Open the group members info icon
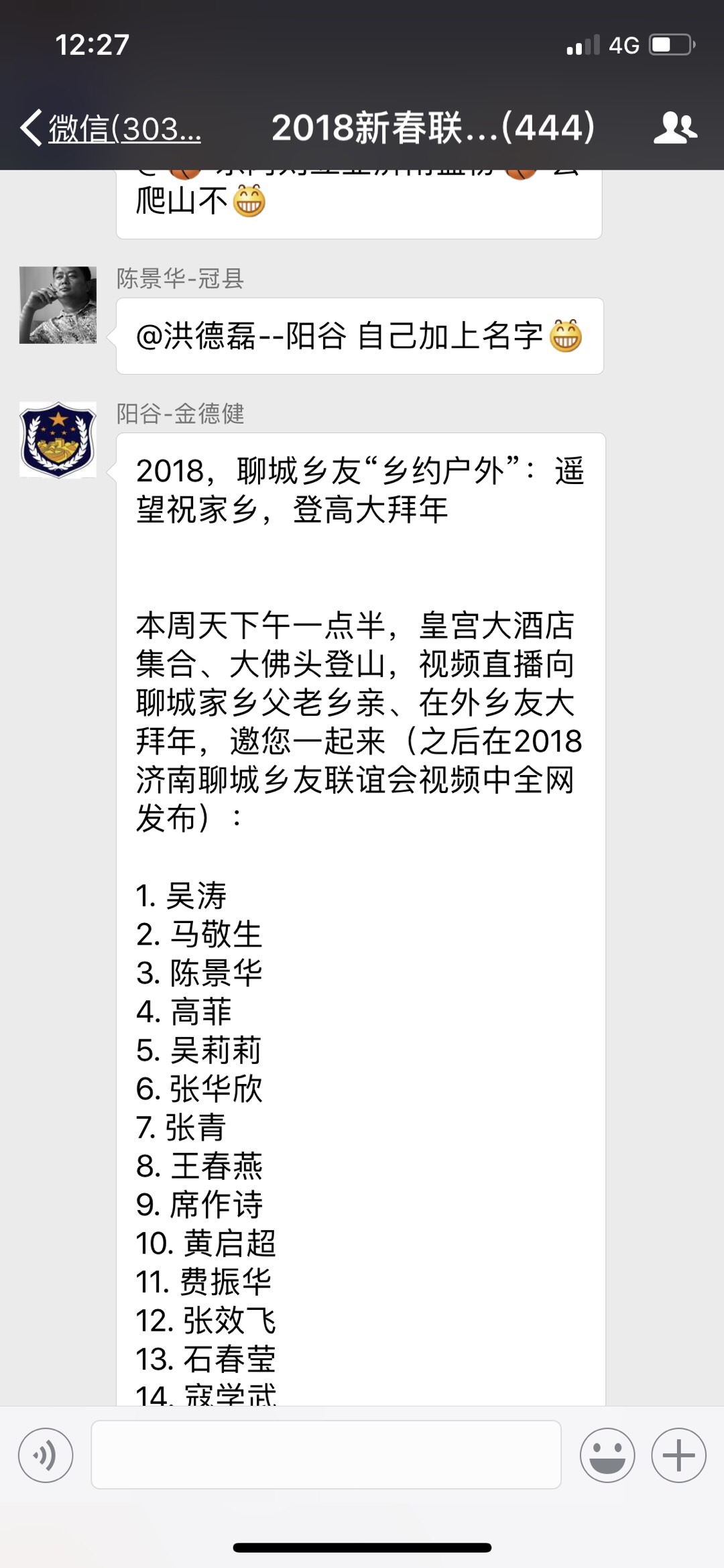The height and width of the screenshot is (1568, 724). (674, 127)
